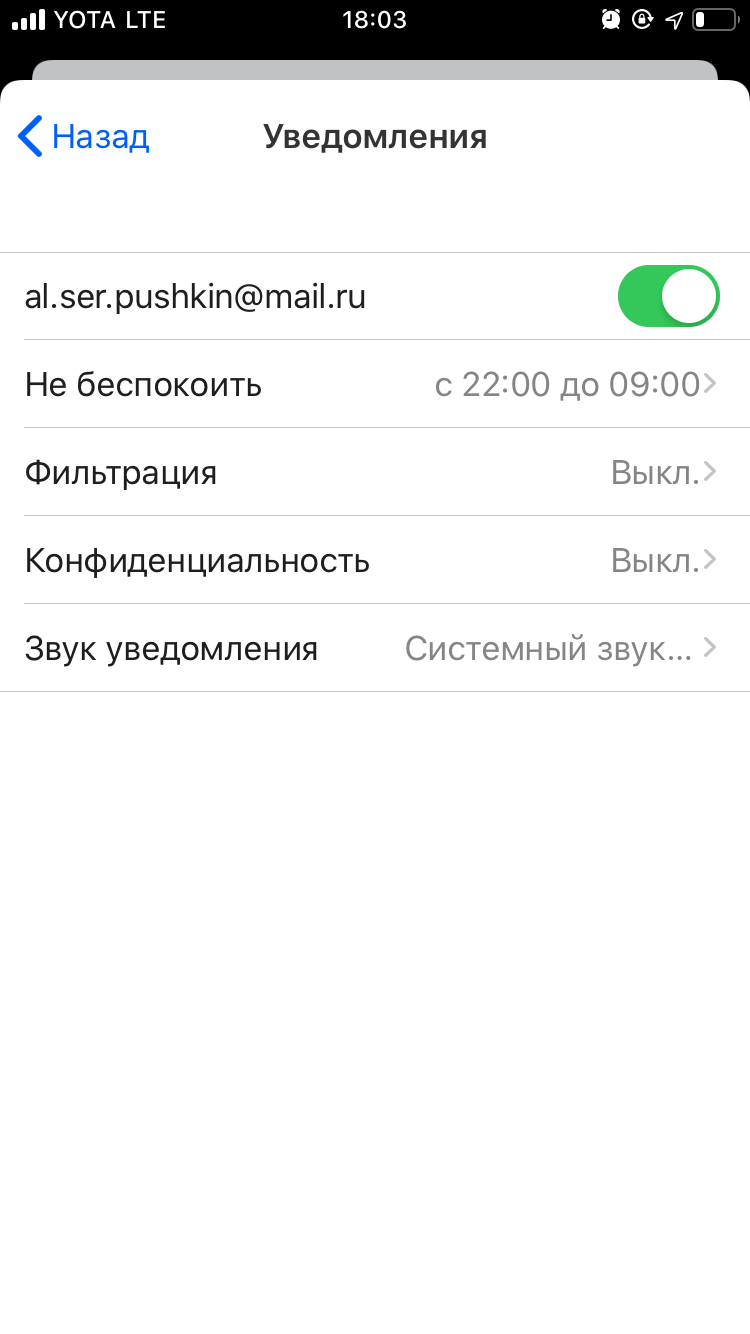Open Конфиденциальность settings
750x1334 pixels.
pos(375,560)
